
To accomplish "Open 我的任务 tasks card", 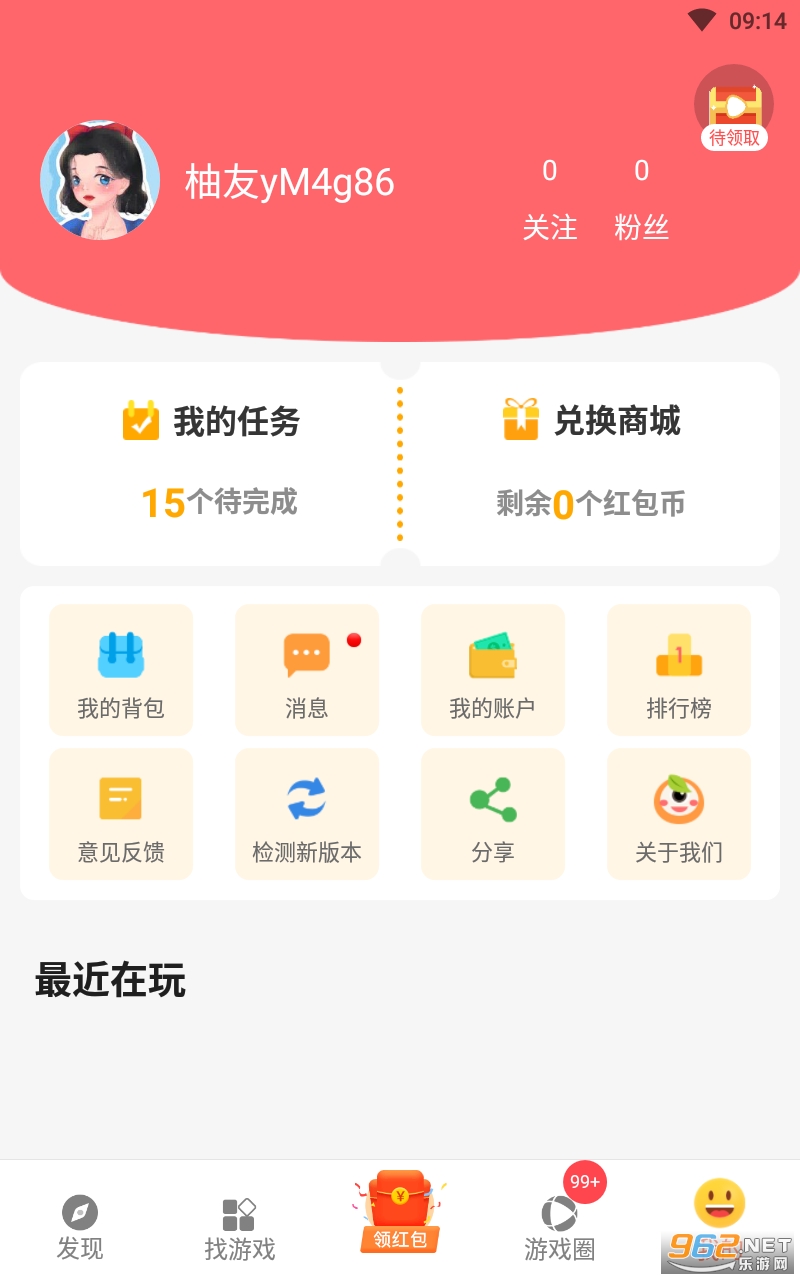I will 212,462.
